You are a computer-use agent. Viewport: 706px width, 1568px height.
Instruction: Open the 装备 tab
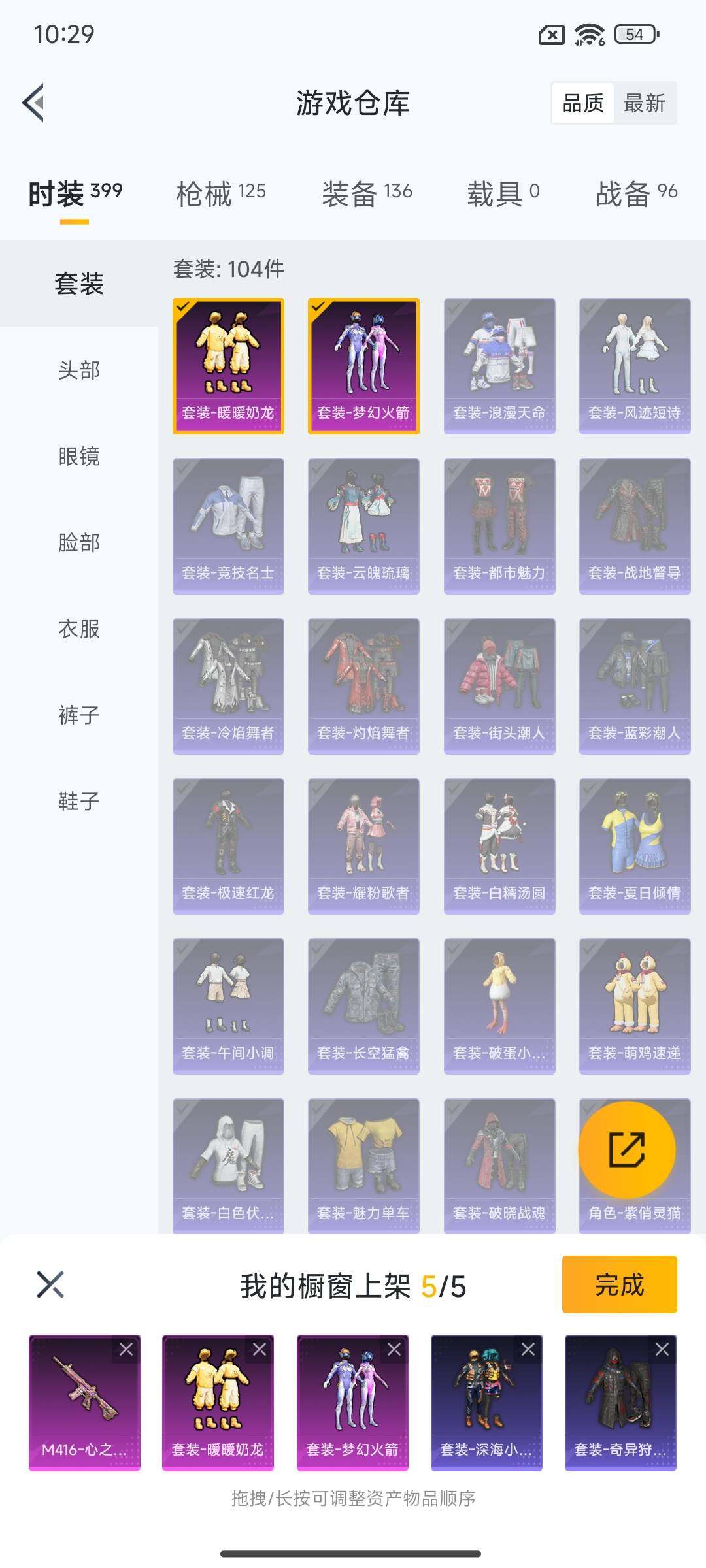367,193
